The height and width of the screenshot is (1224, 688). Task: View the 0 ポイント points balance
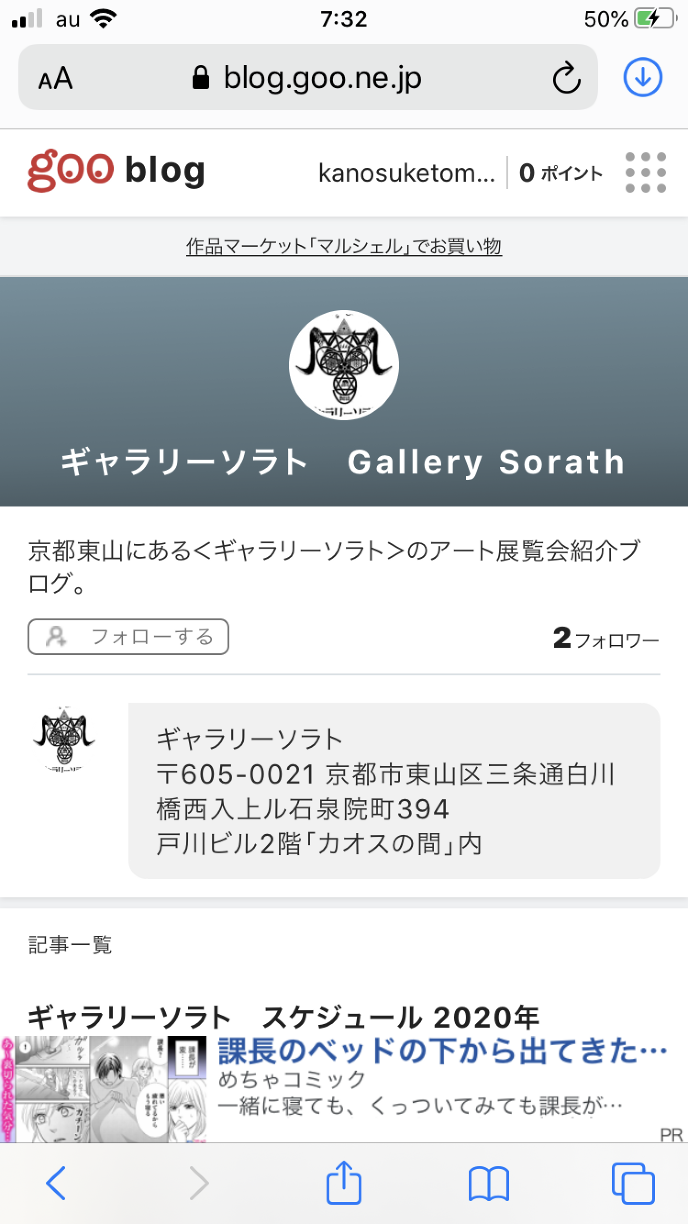561,173
